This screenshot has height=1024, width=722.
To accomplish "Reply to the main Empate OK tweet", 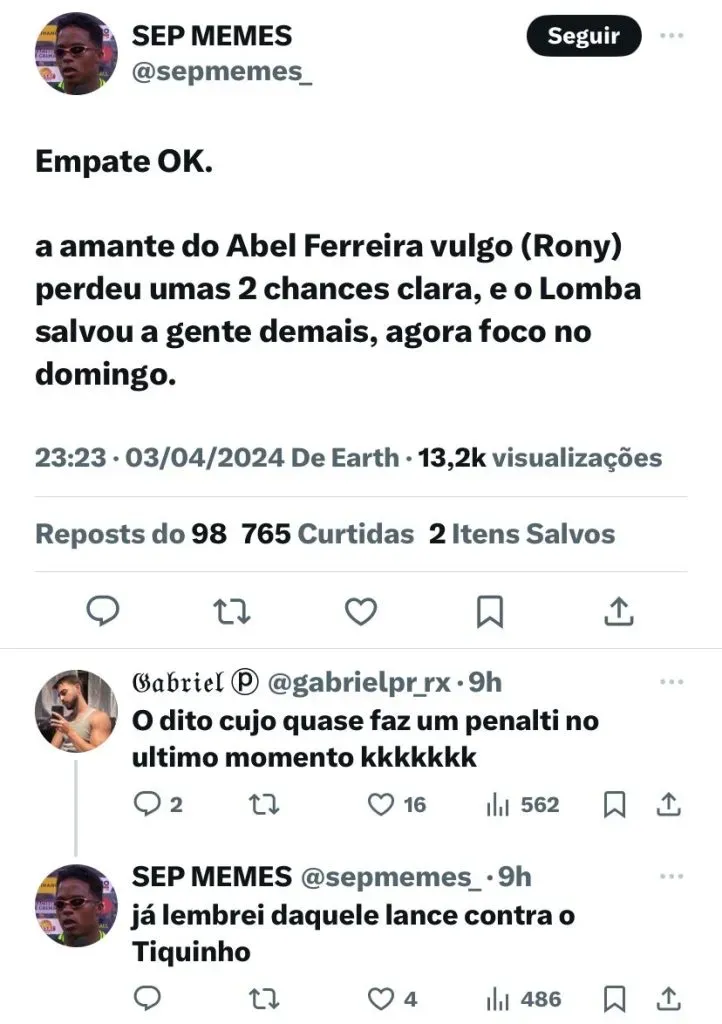I will point(103,610).
